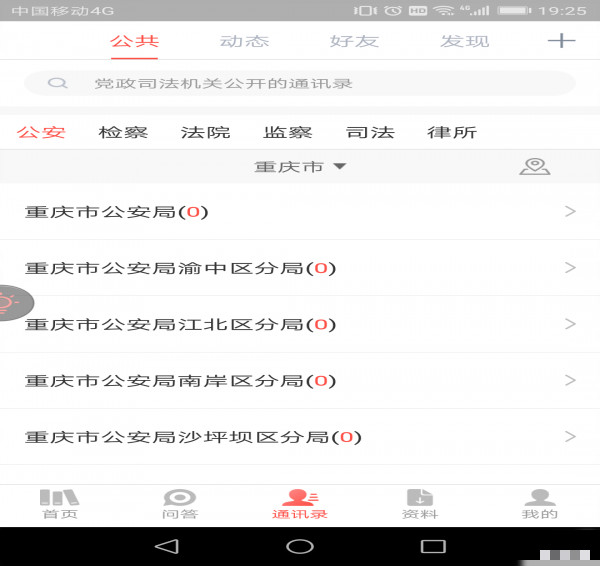600x566 pixels.
Task: Select the 法院 category
Action: 206,132
